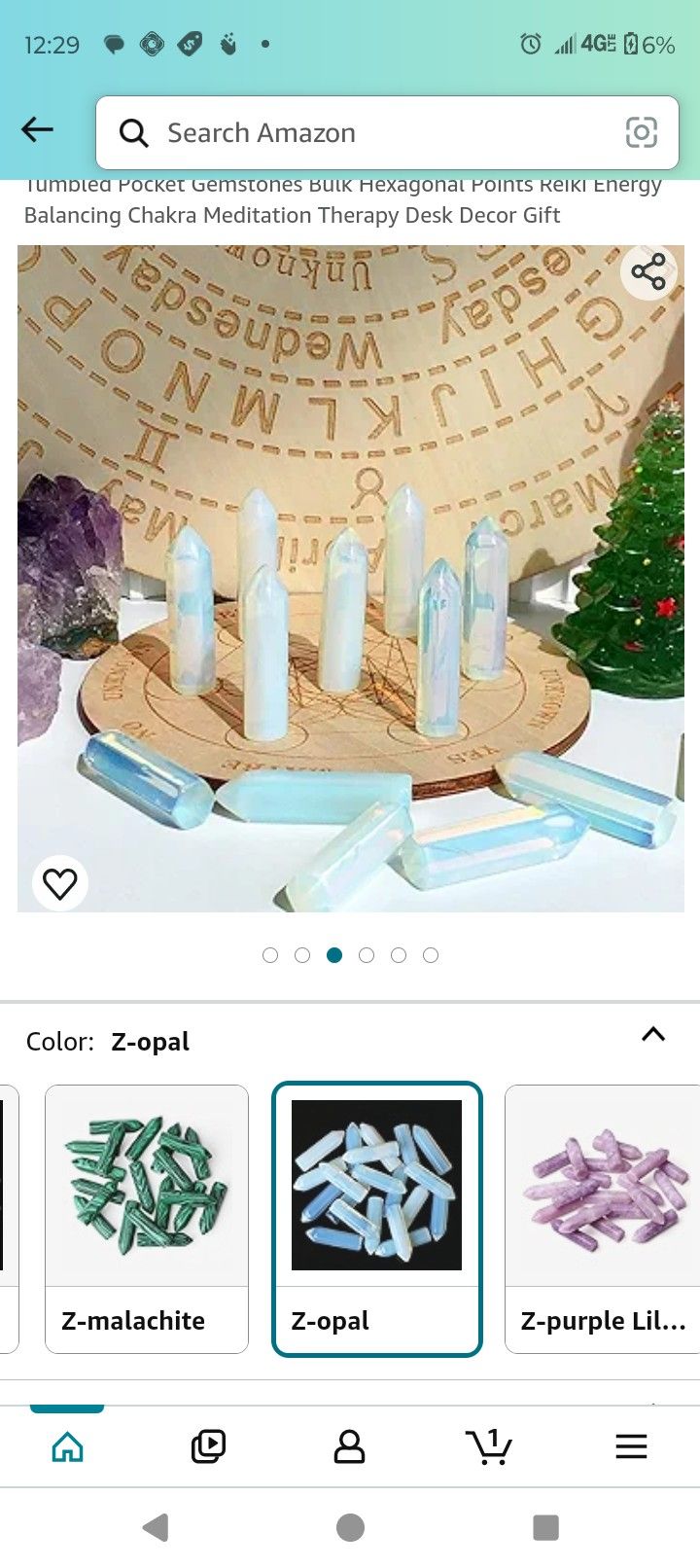
Task: Collapse the Color options section
Action: (653, 1035)
